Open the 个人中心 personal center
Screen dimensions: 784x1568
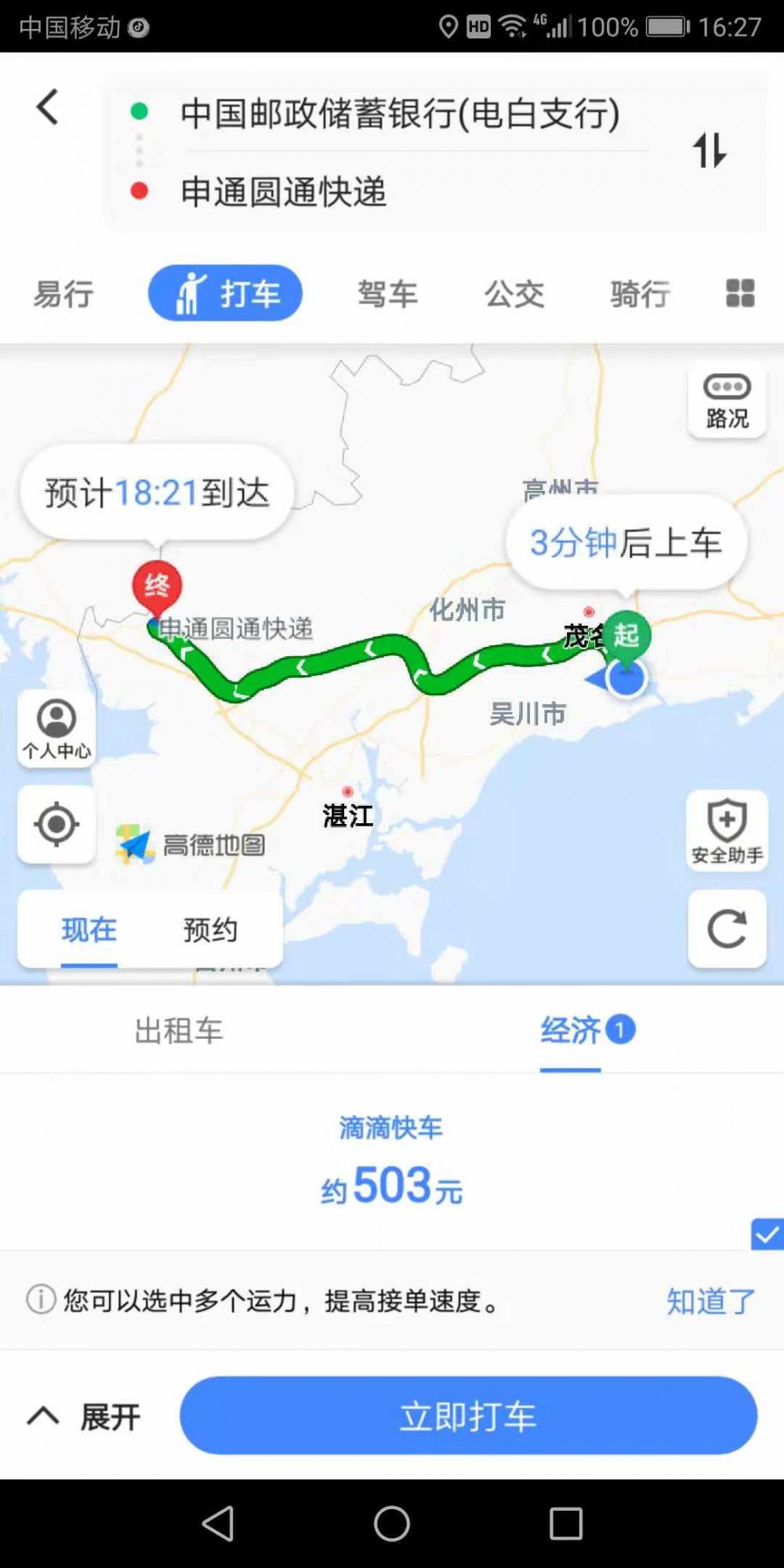click(x=55, y=729)
